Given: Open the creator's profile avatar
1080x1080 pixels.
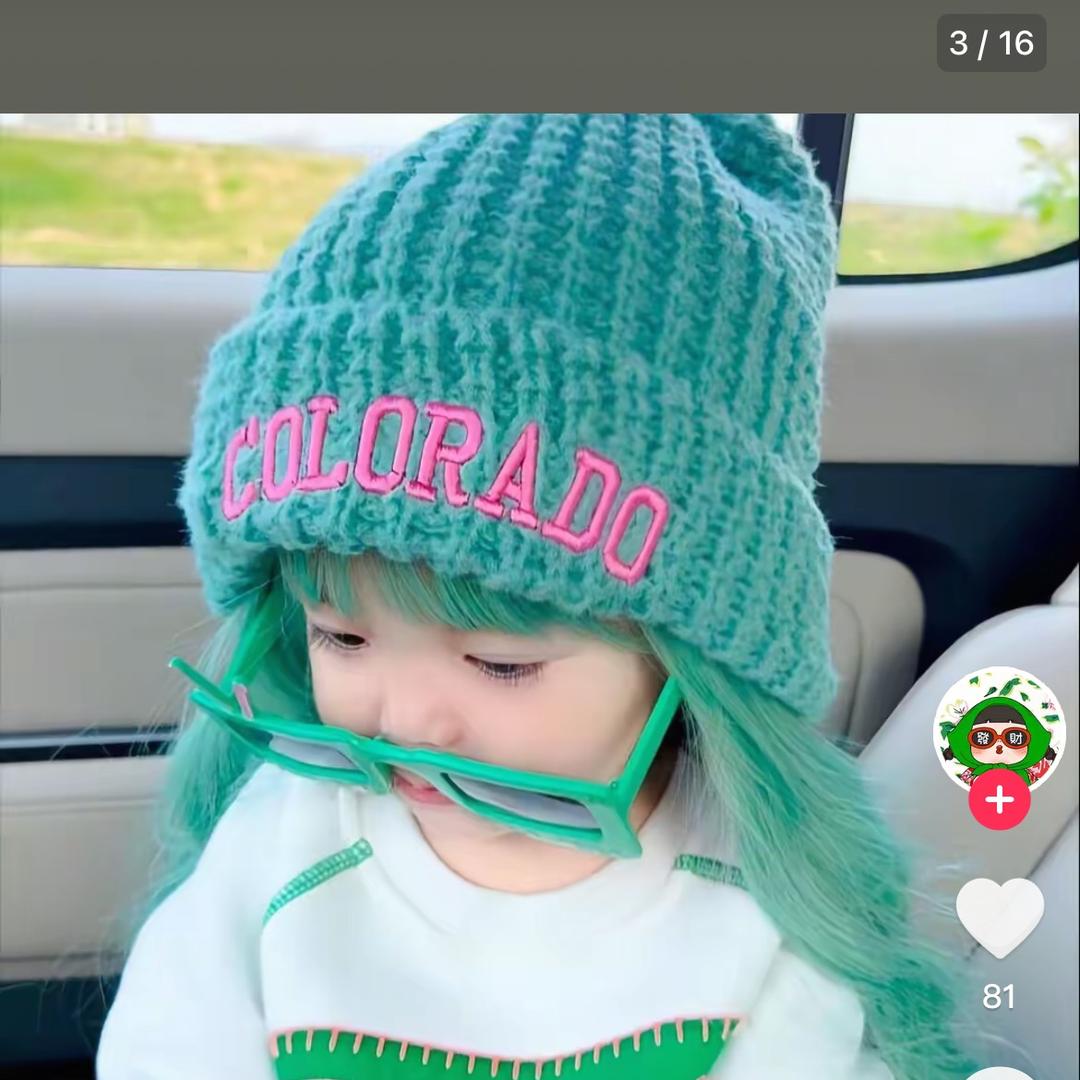Looking at the screenshot, I should (999, 730).
